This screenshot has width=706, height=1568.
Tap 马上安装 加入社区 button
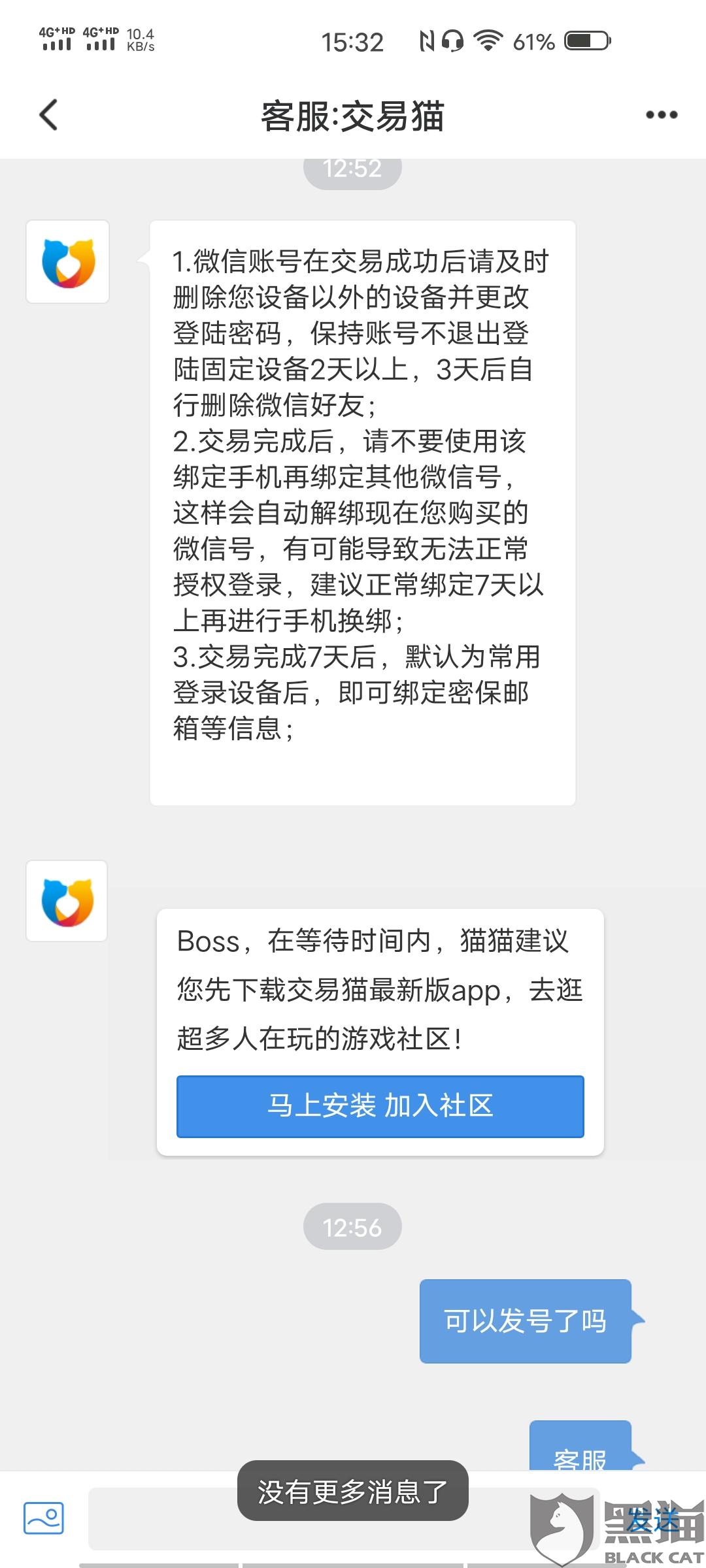[x=380, y=1106]
